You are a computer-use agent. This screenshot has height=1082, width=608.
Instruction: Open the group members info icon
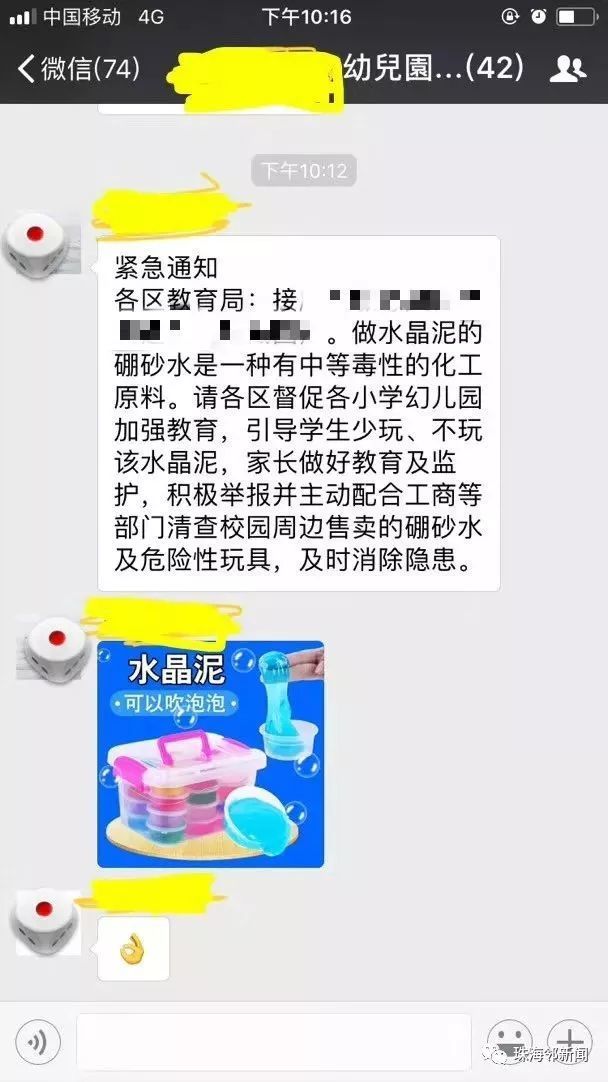[567, 69]
